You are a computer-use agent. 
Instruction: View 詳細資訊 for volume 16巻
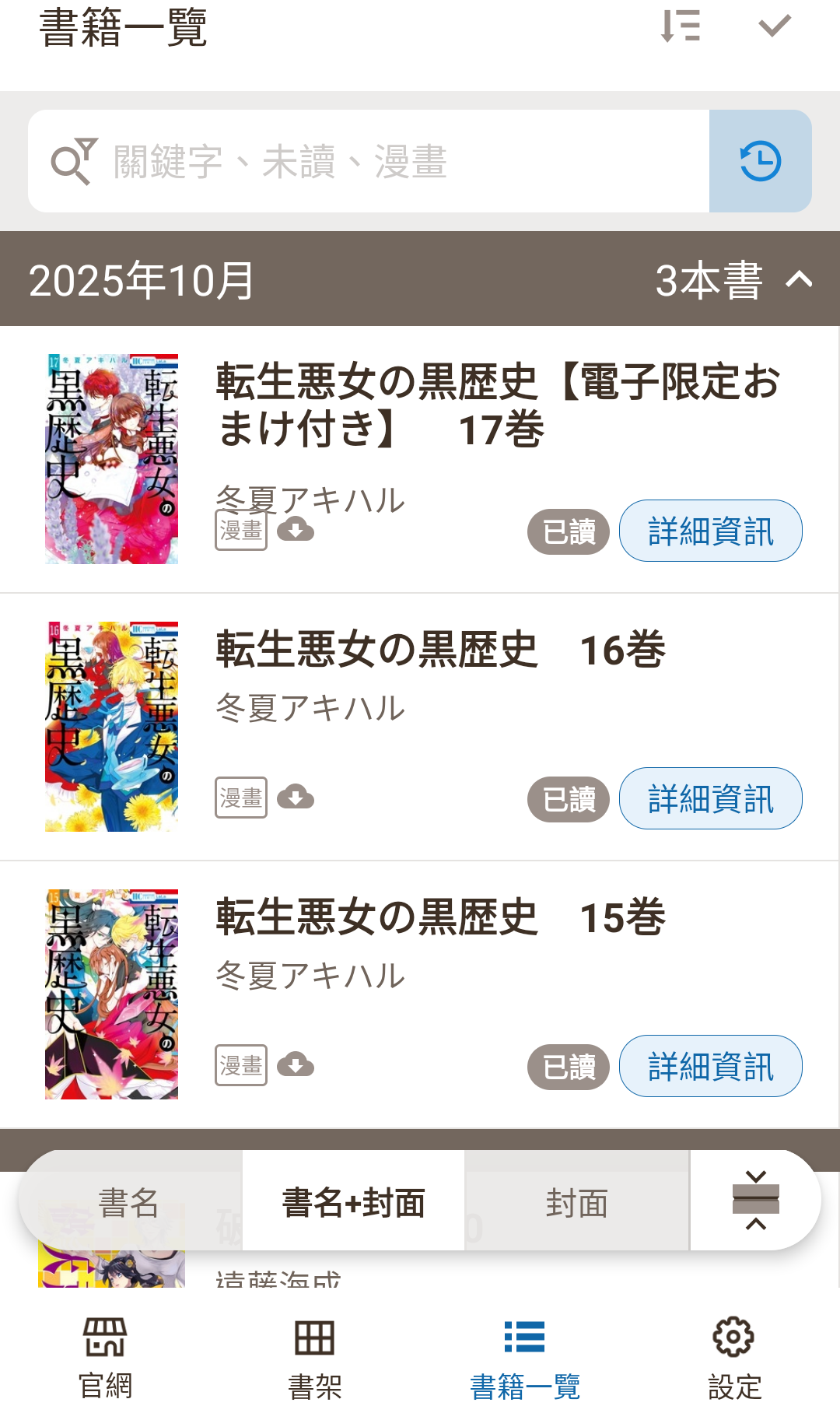pos(710,799)
